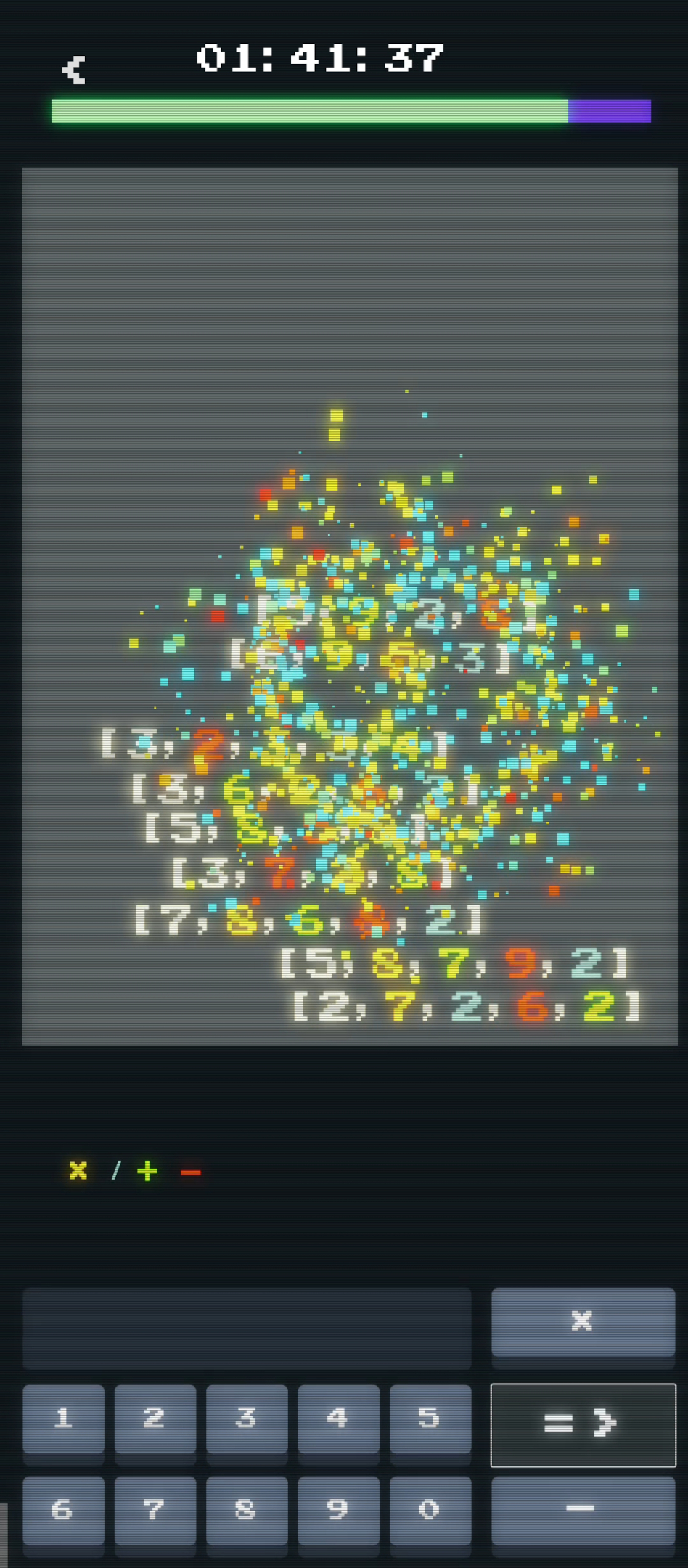This screenshot has width=688, height=1568.
Task: Enter digit 4 on the keypad
Action: [338, 1418]
